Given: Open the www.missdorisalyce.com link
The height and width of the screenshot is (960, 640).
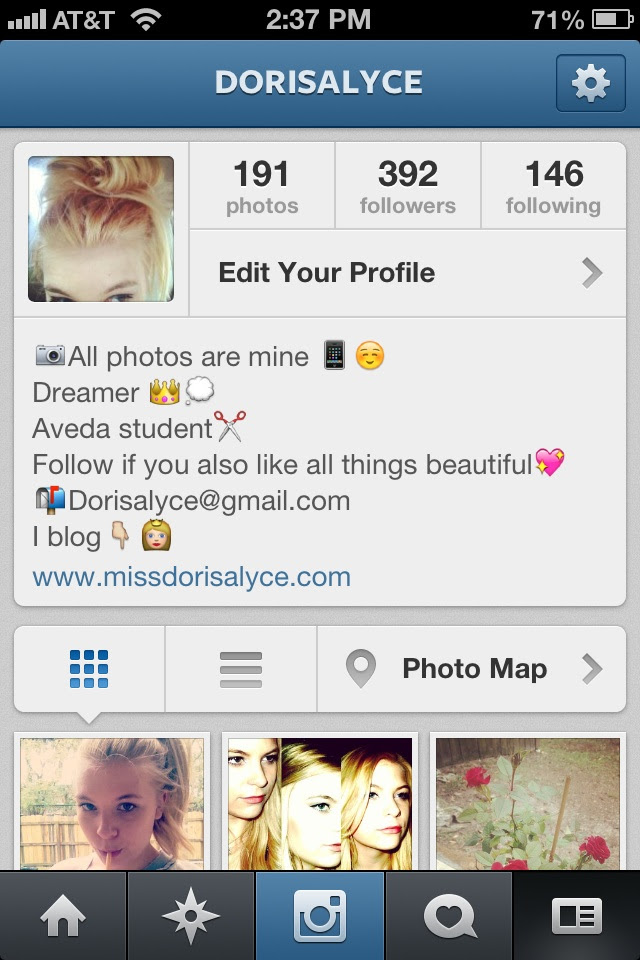Looking at the screenshot, I should (x=192, y=577).
